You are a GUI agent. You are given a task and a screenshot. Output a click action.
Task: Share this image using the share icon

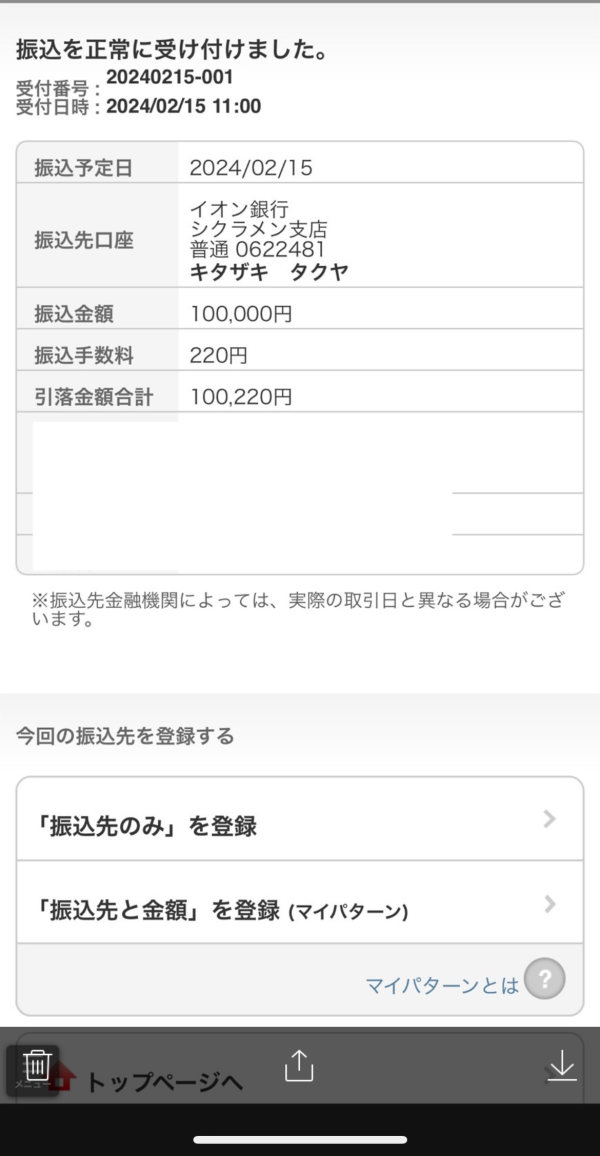click(x=299, y=1065)
